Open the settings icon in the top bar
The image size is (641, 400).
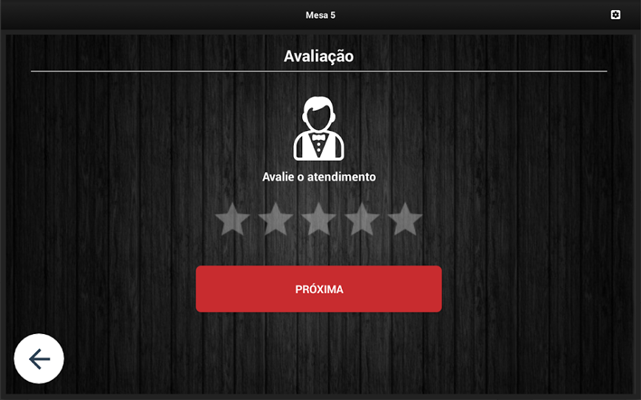(615, 14)
